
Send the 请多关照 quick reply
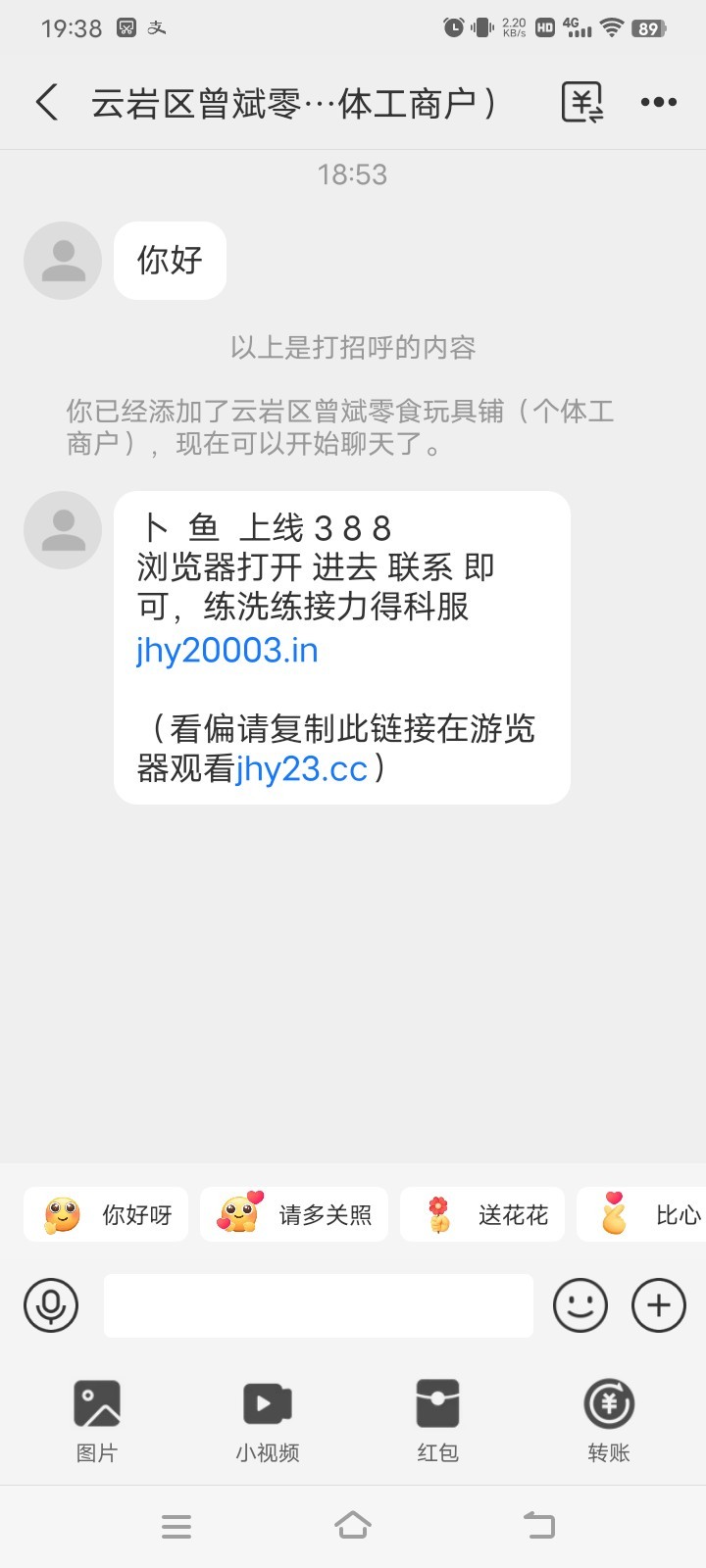pos(294,1215)
